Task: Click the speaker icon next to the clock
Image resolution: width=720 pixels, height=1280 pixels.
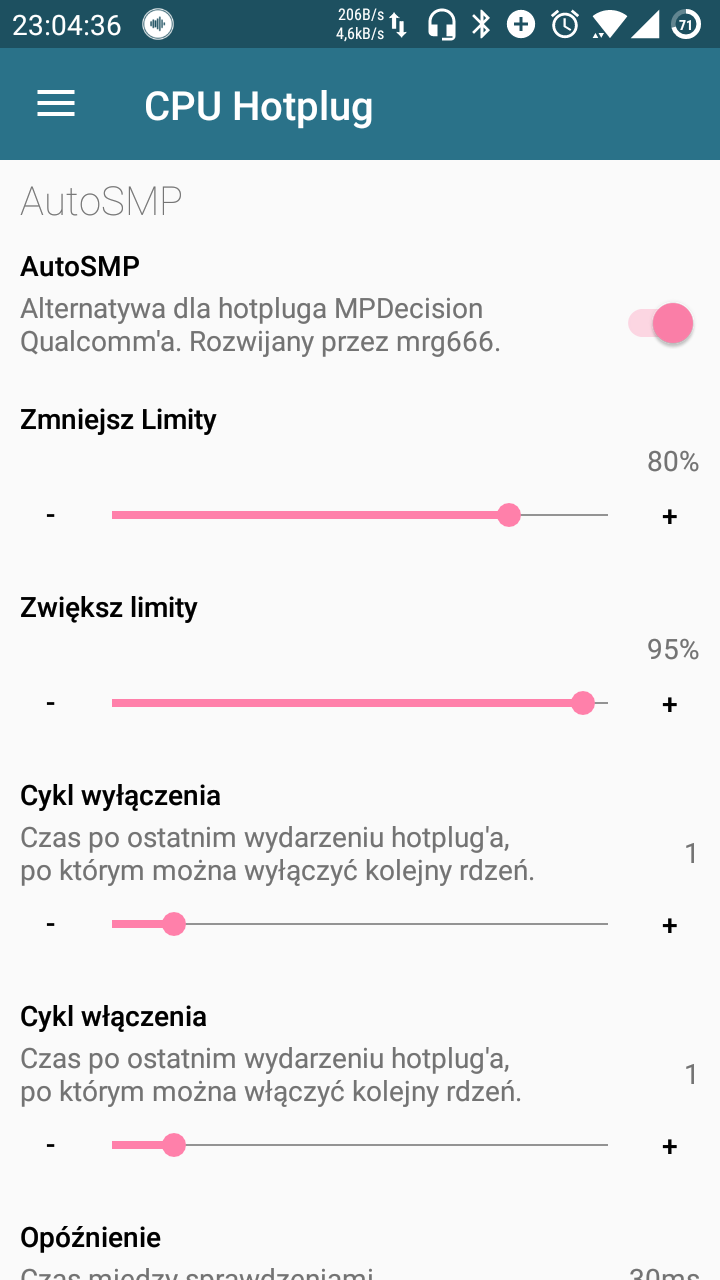Action: point(158,23)
